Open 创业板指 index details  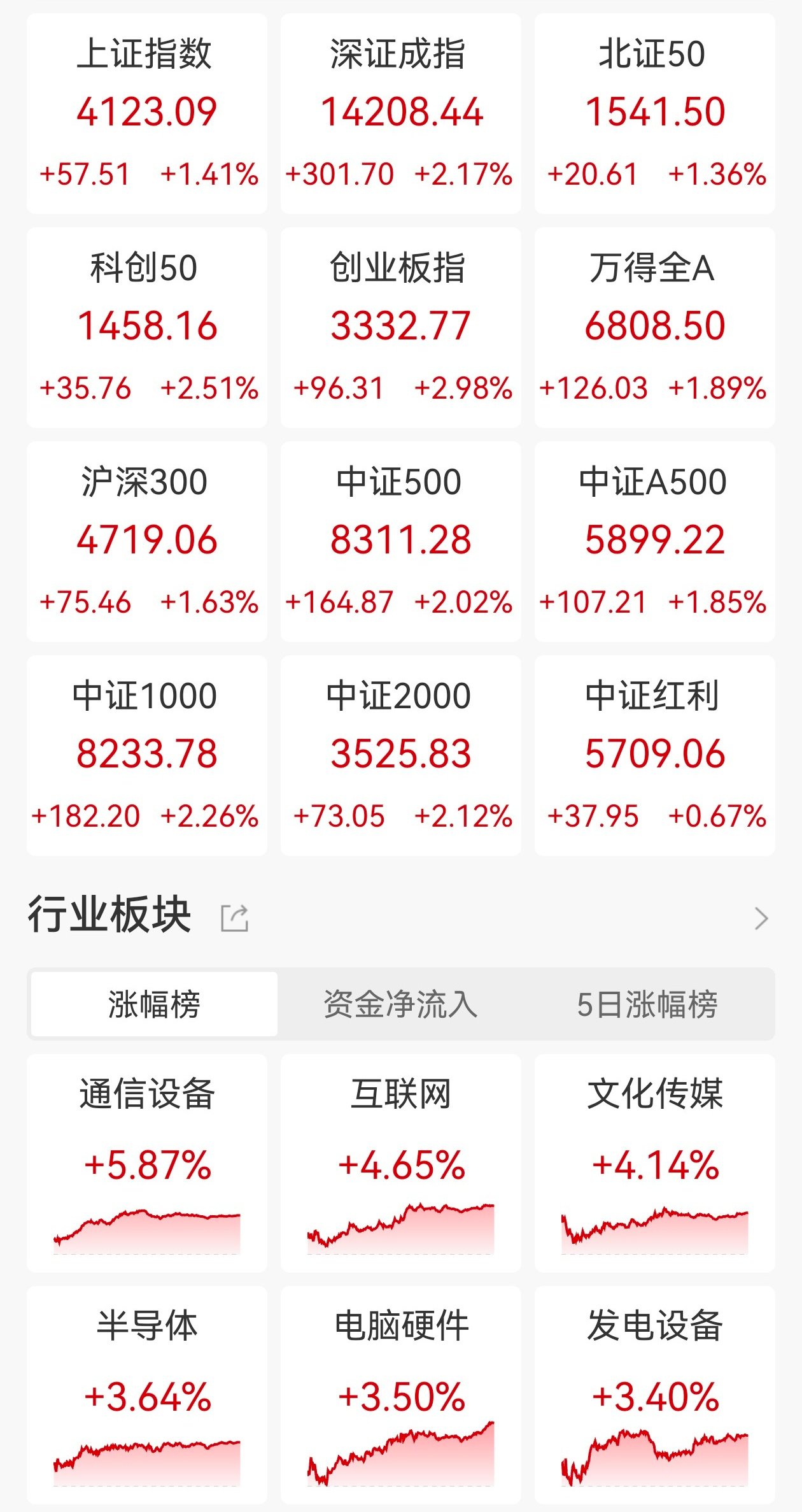(400, 327)
